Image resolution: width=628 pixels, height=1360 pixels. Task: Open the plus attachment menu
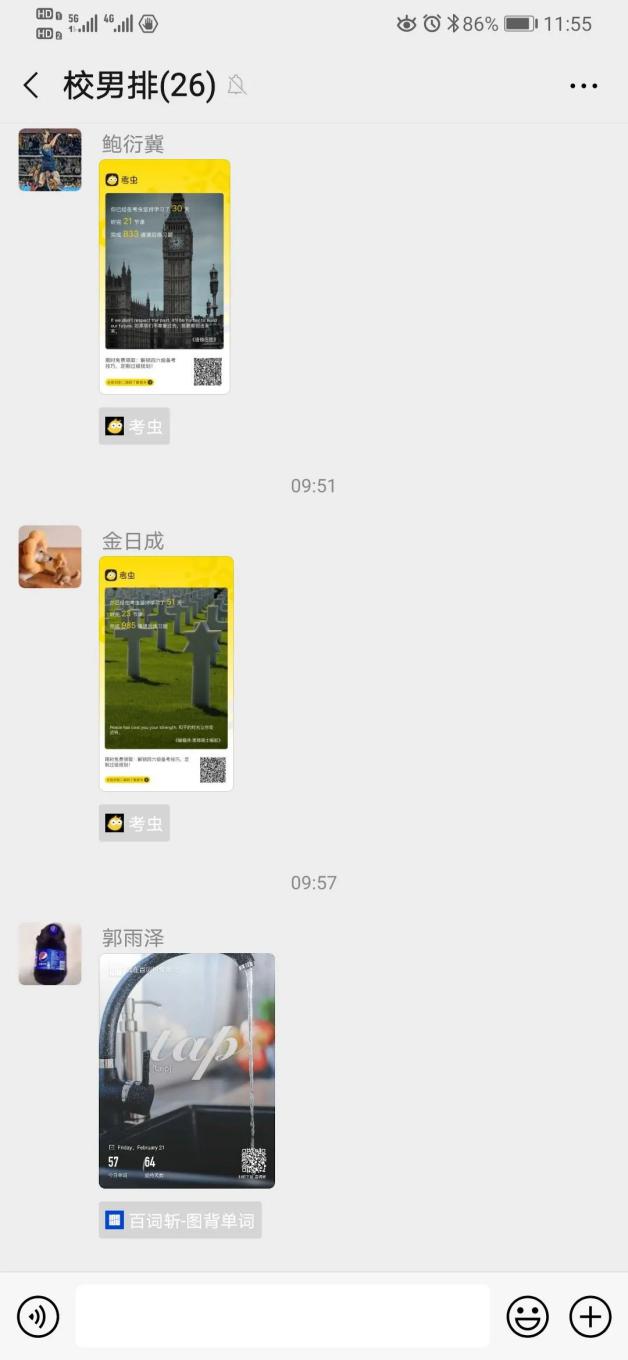[x=590, y=1316]
